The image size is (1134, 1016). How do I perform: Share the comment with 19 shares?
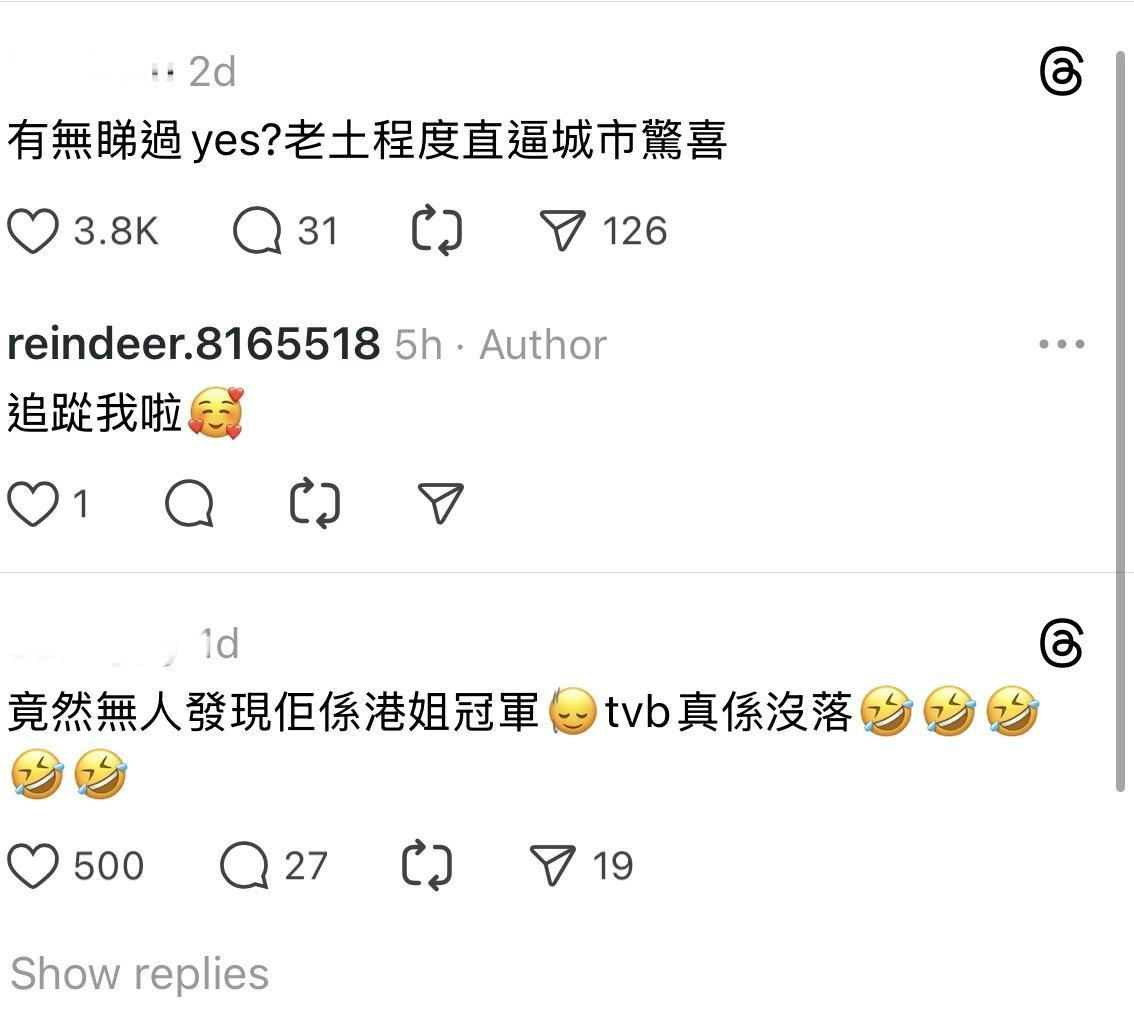552,866
